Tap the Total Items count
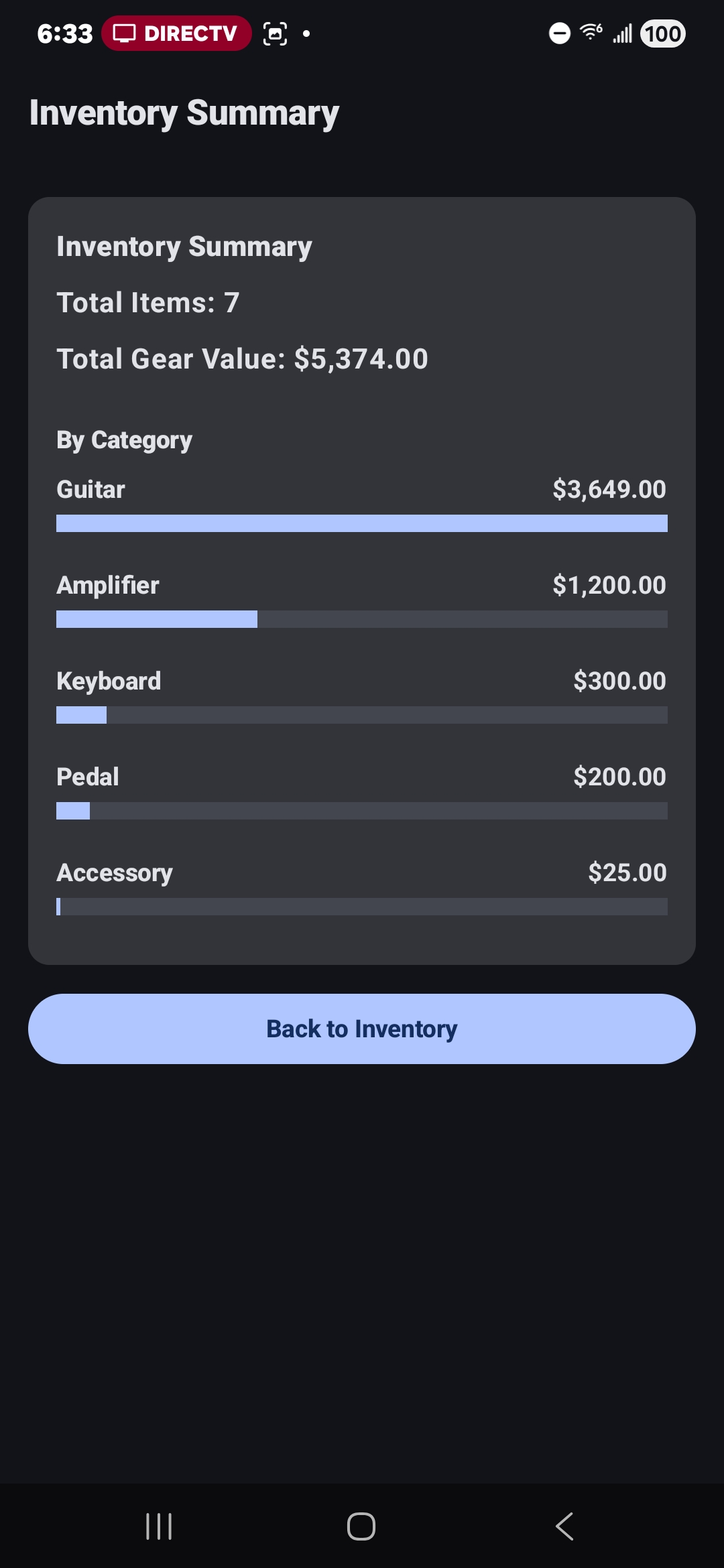 [x=147, y=302]
